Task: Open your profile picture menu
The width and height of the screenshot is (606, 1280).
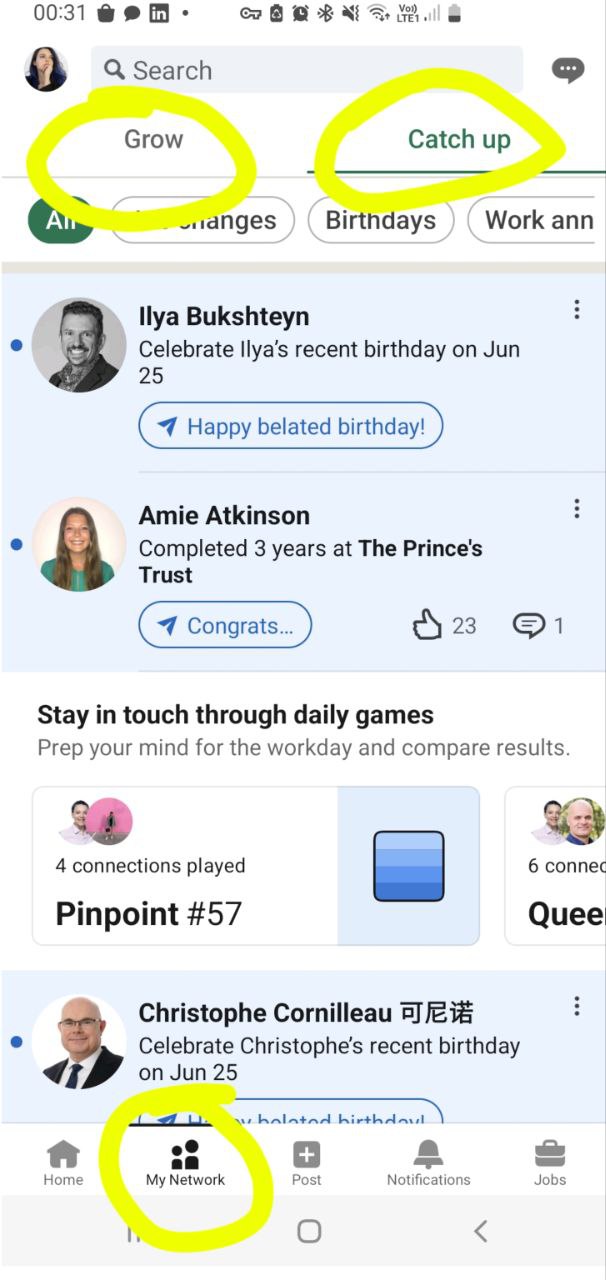Action: click(46, 70)
